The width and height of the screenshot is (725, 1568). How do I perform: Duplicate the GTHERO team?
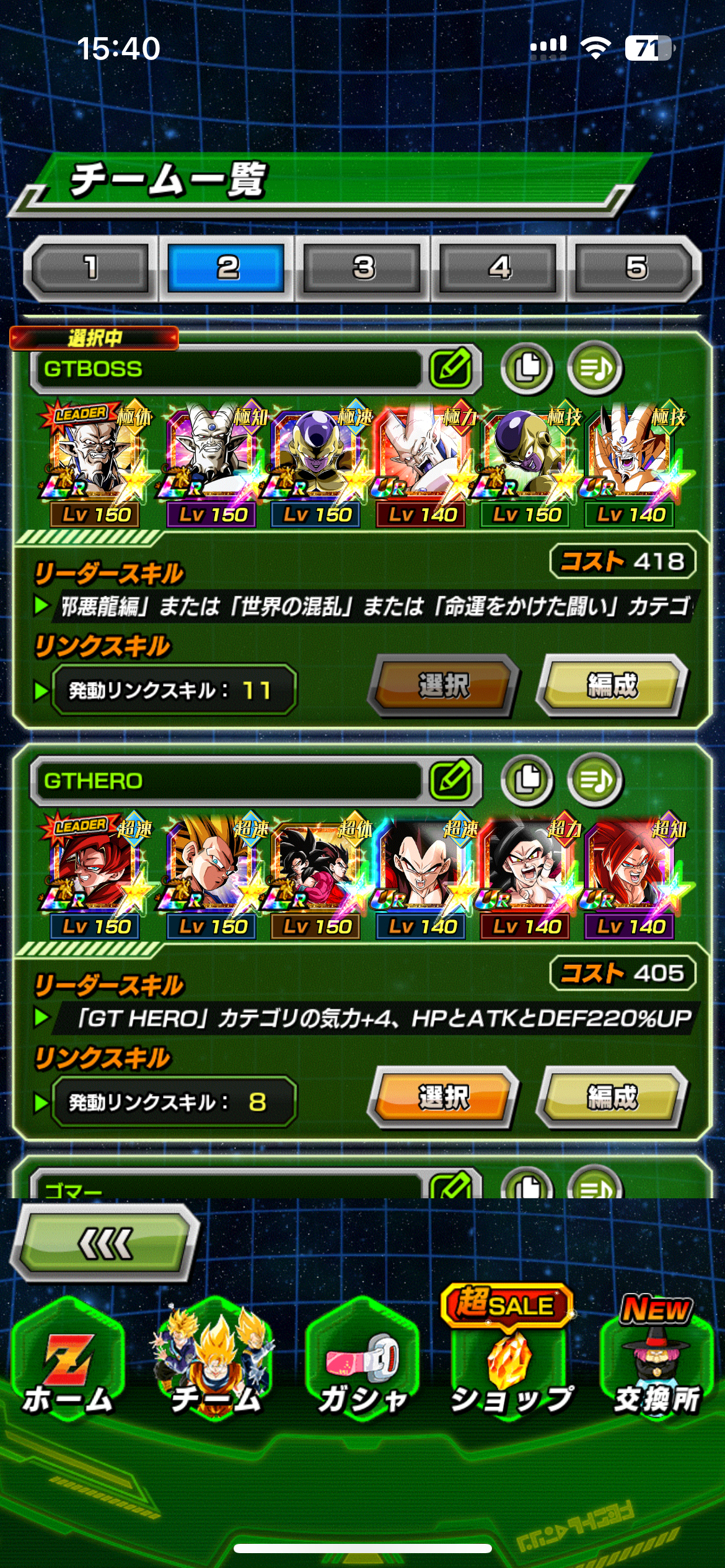527,780
